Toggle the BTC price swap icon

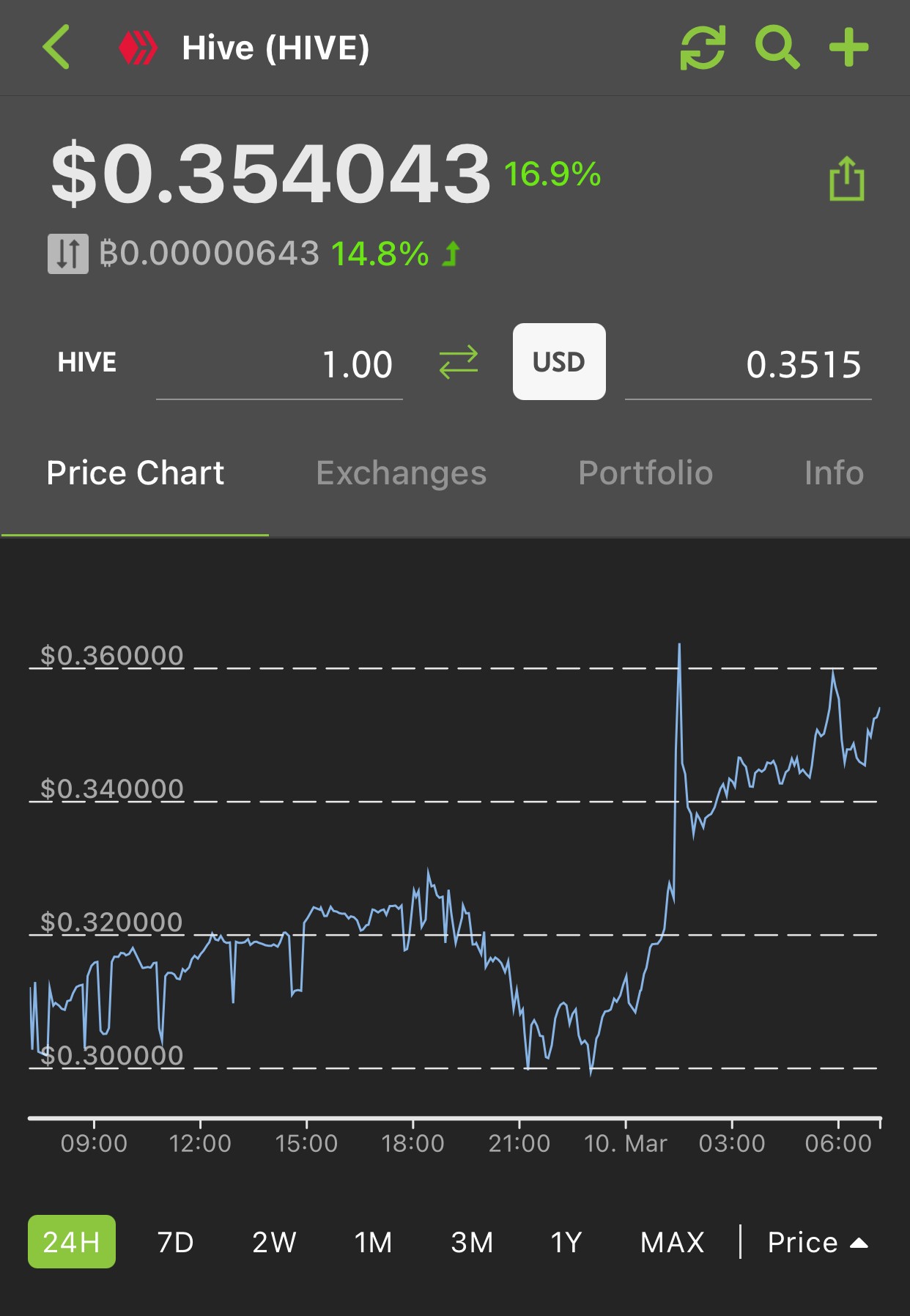68,254
